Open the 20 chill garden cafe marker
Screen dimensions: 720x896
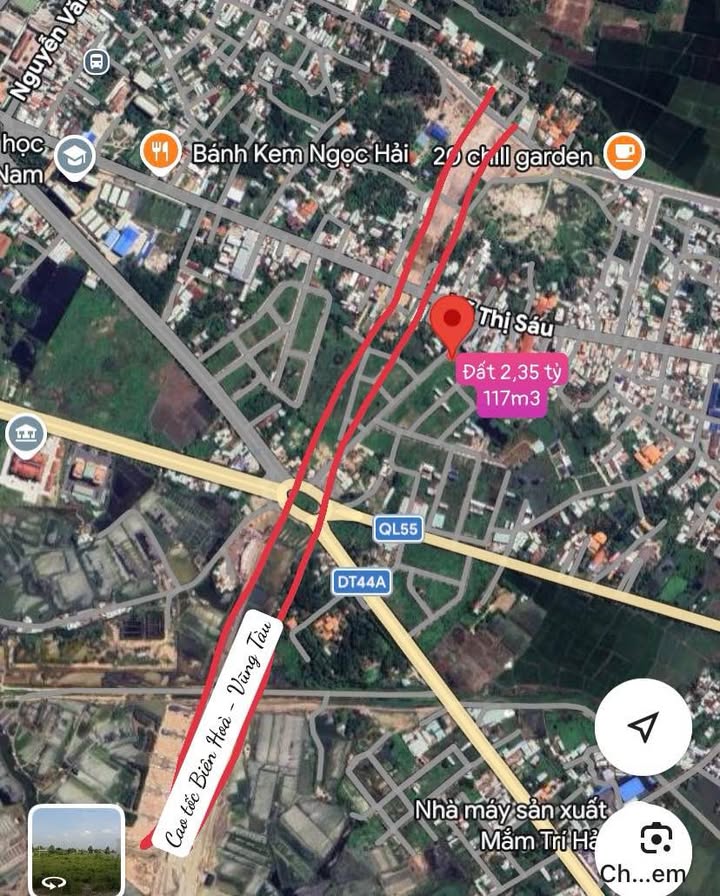coord(624,154)
